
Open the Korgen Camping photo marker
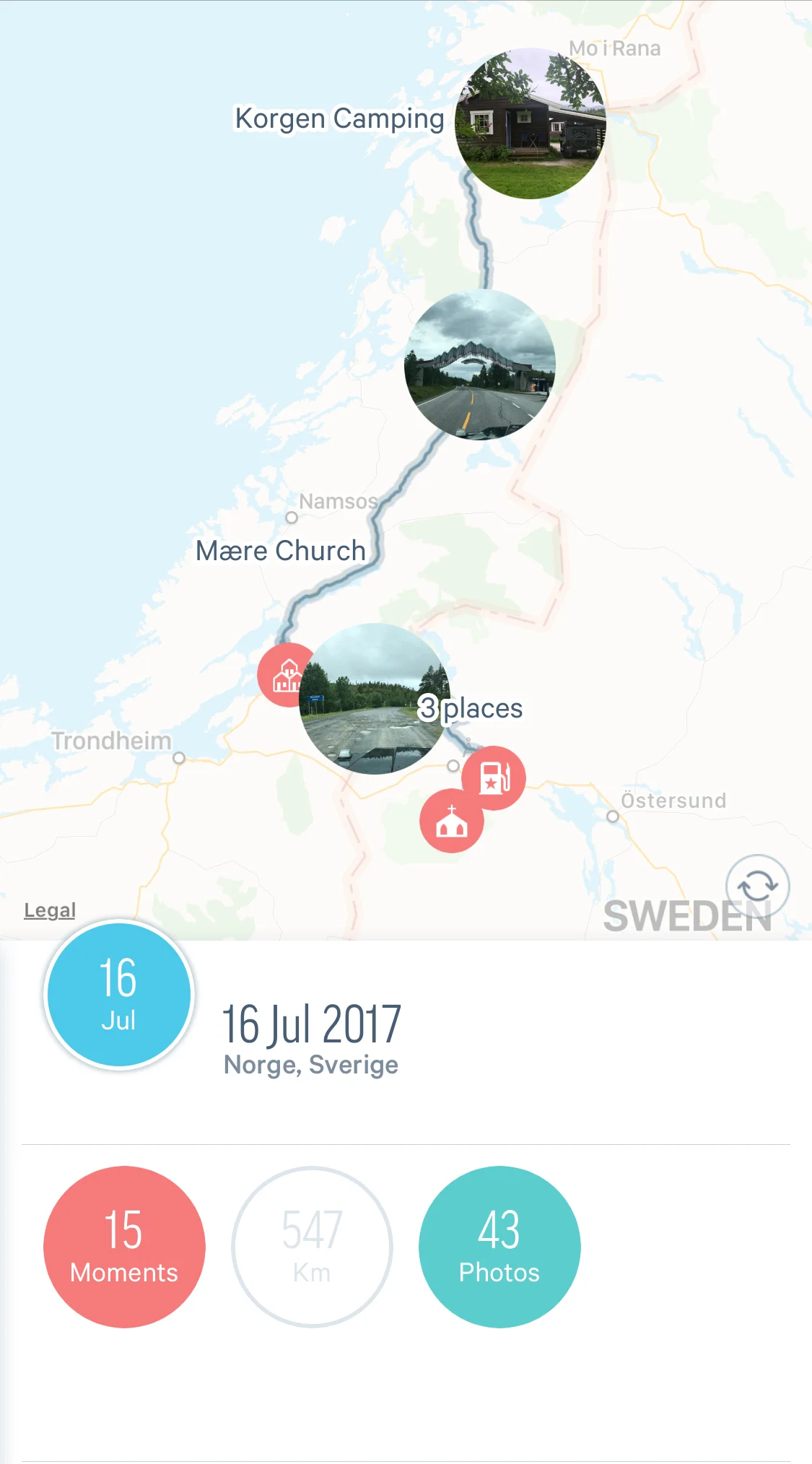click(x=531, y=123)
